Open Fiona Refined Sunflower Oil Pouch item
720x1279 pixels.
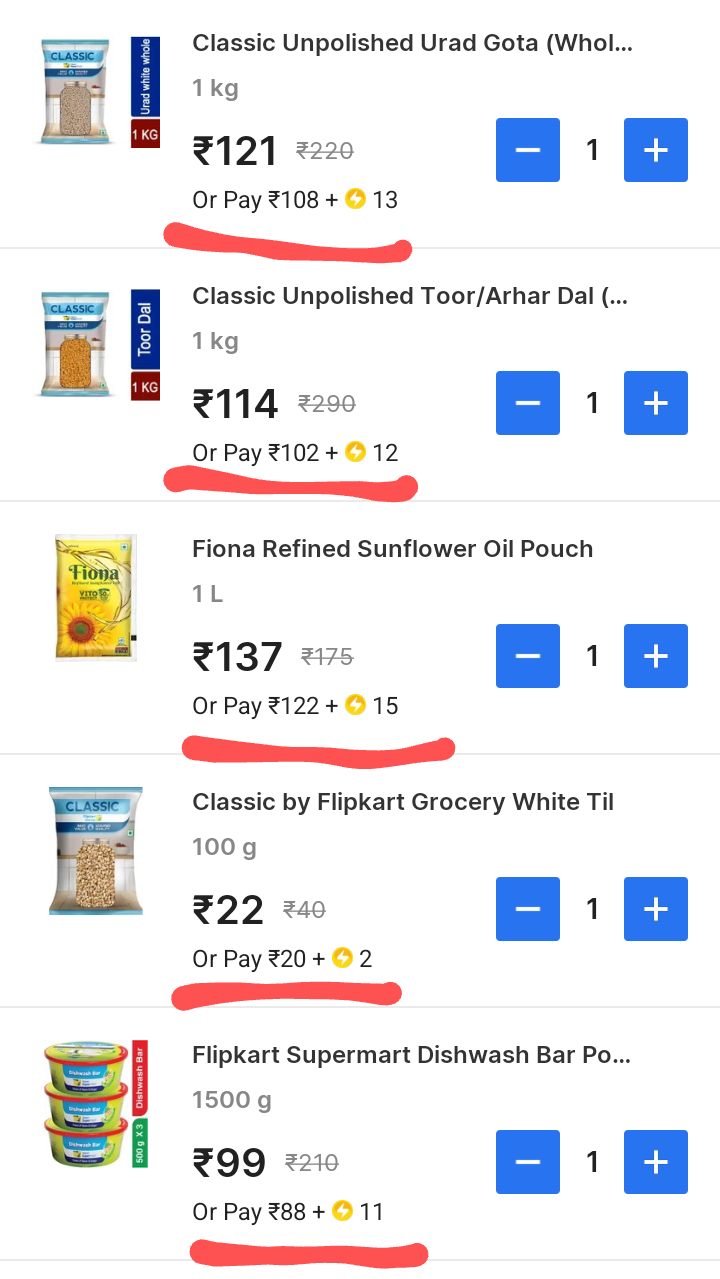coord(392,549)
